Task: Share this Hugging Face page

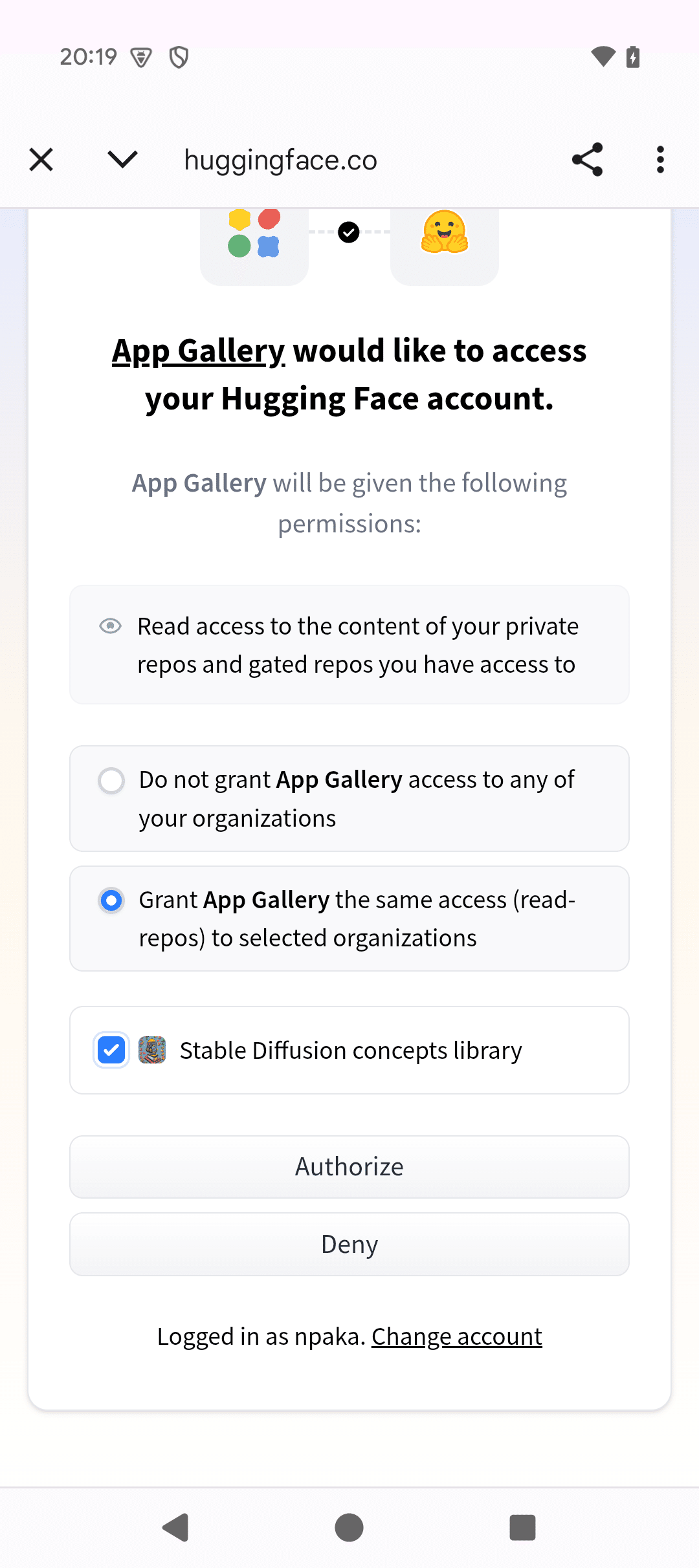Action: [x=588, y=160]
